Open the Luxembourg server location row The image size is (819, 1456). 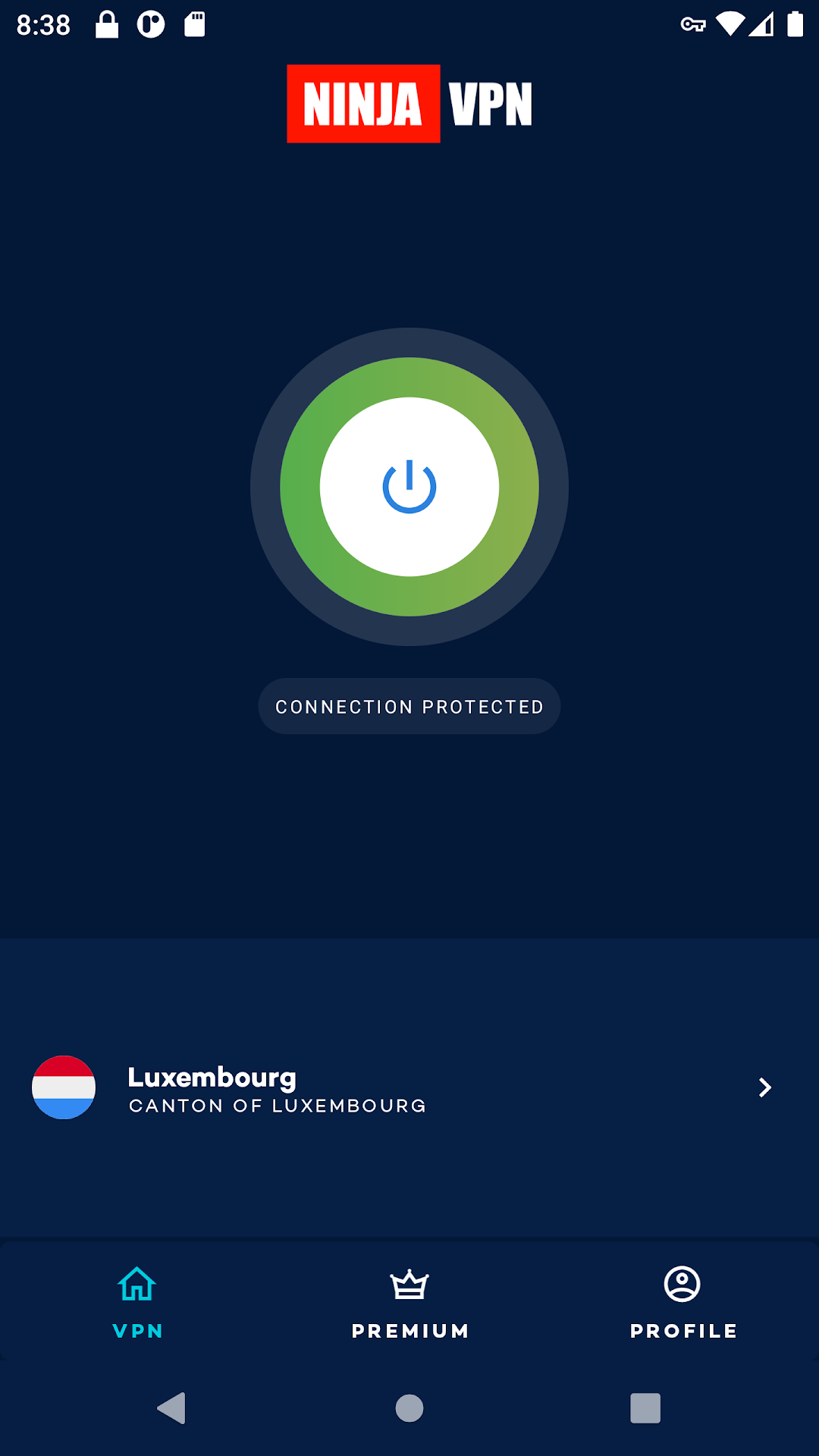pos(409,1087)
